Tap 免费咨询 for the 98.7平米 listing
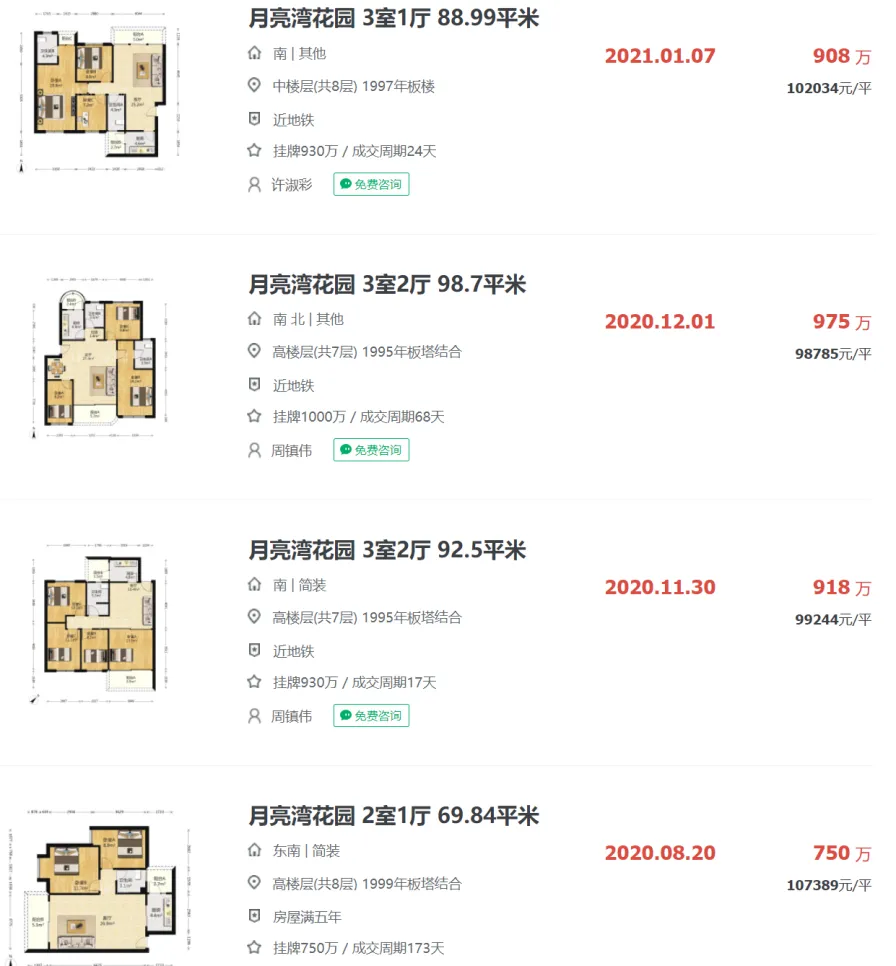896x966 pixels. click(x=371, y=450)
